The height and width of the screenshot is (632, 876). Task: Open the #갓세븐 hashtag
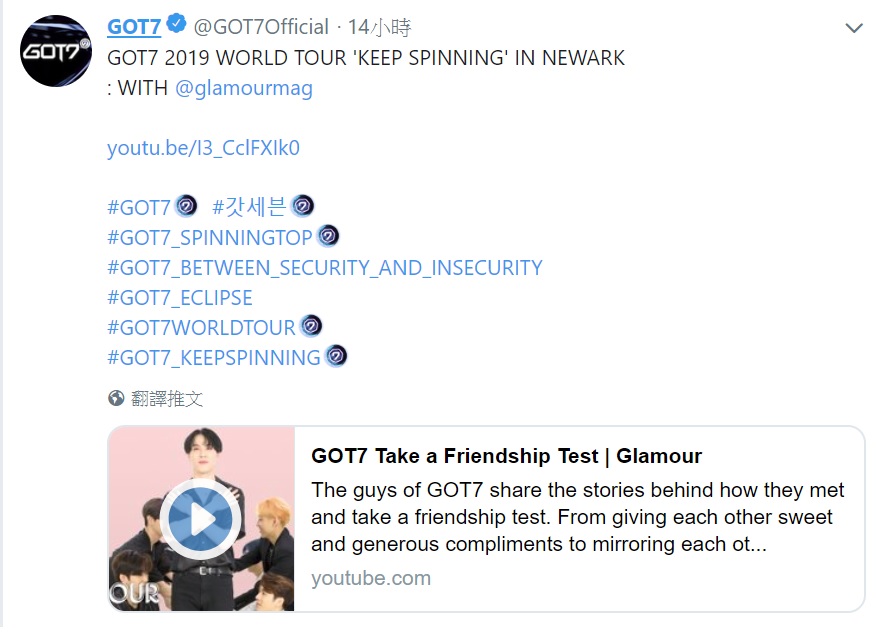click(249, 208)
